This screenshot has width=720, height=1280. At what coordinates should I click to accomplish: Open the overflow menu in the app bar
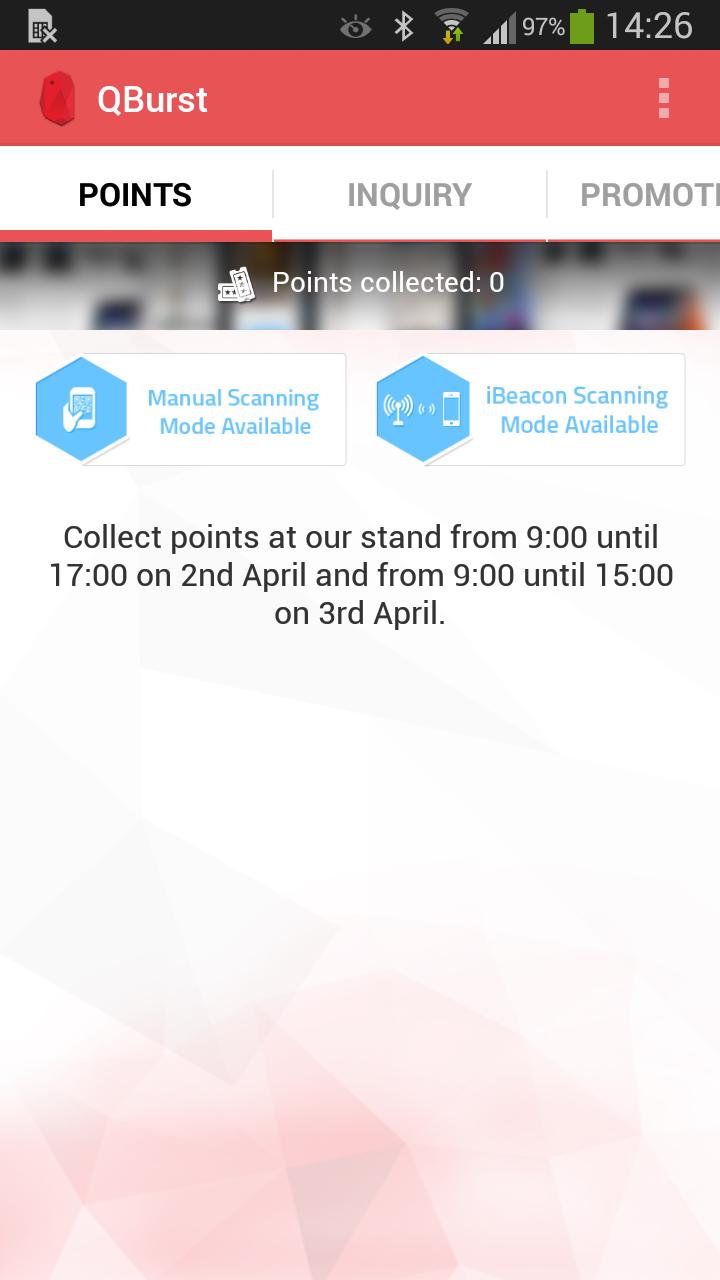tap(663, 99)
